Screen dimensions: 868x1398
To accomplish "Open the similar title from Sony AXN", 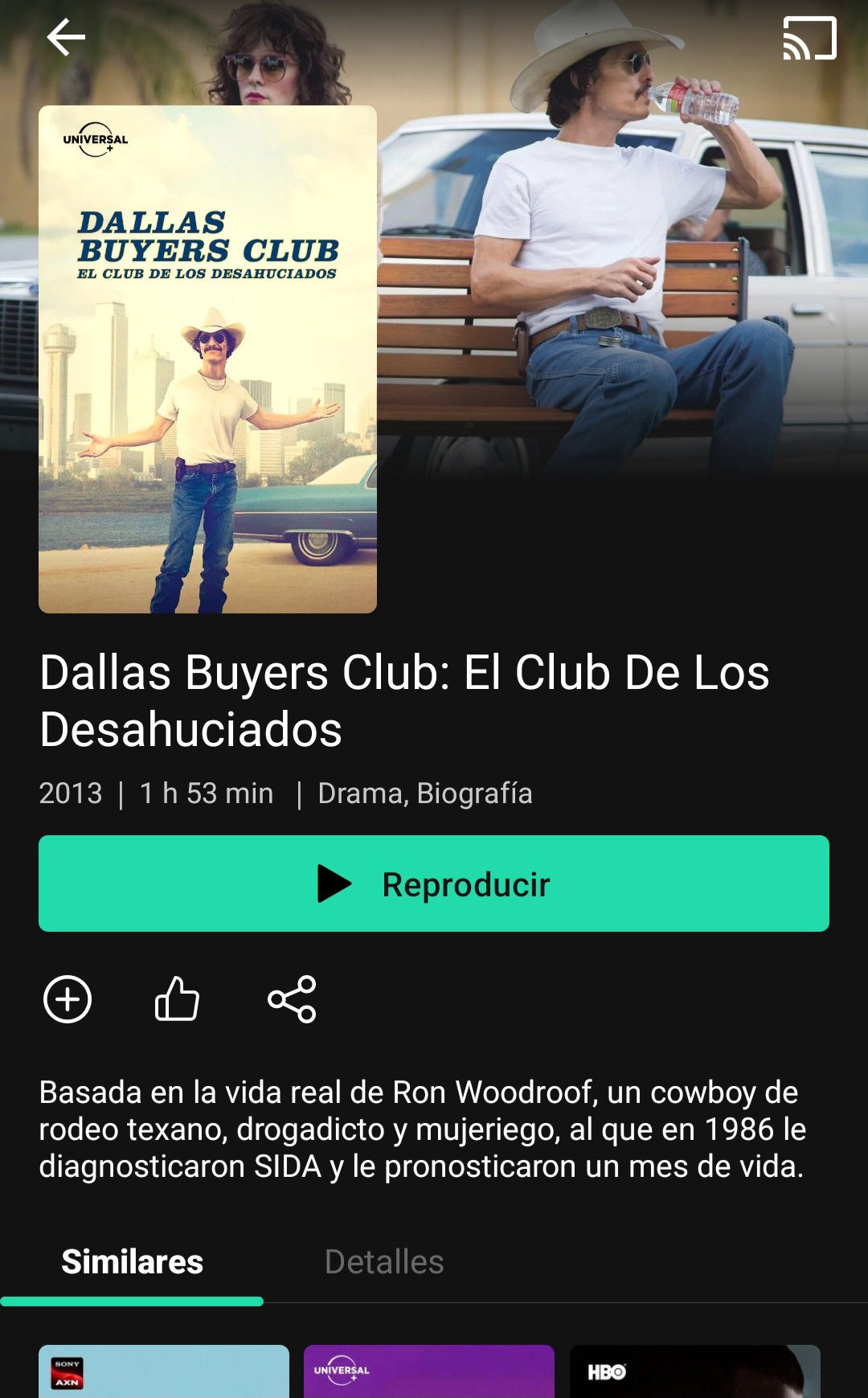I will click(x=164, y=1371).
